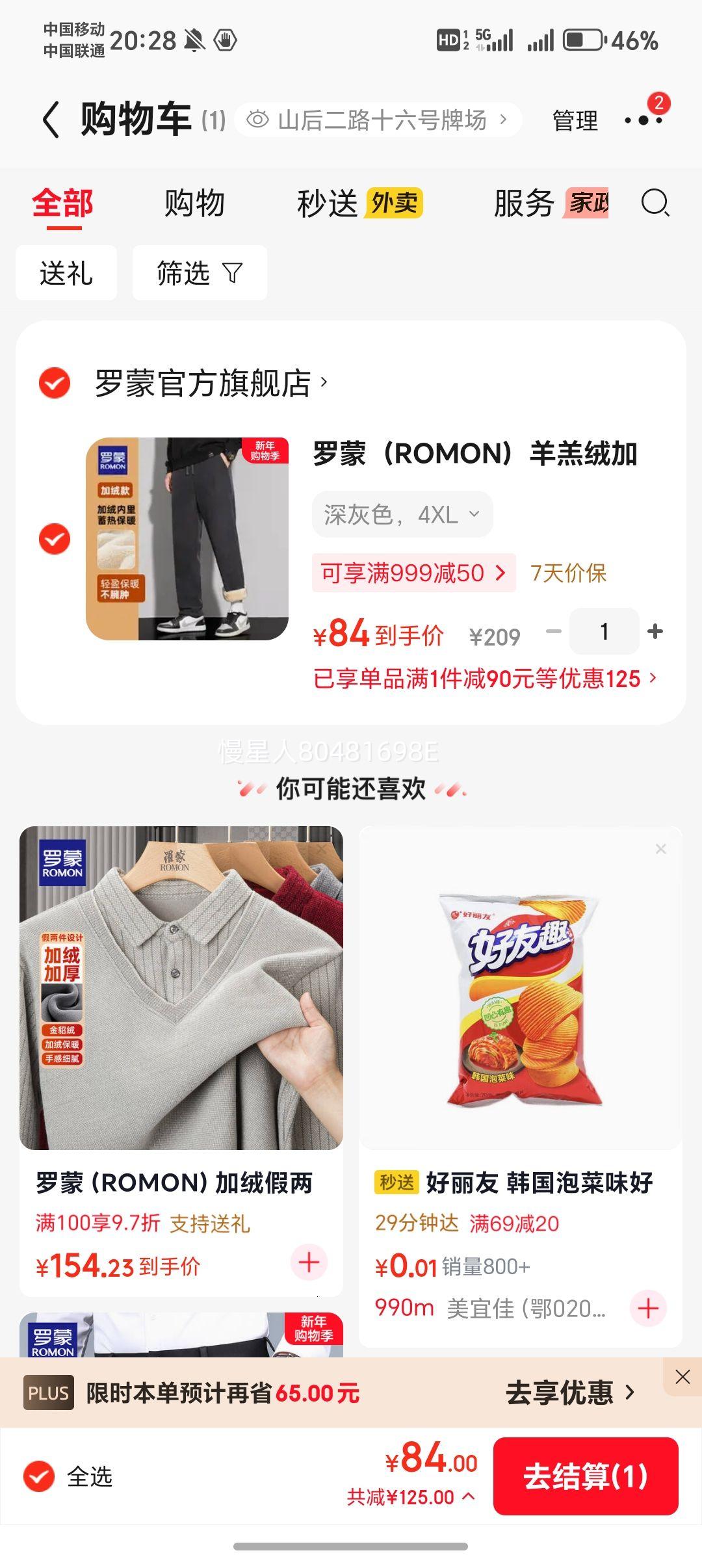
Task: Open the three-dot more options menu
Action: [x=643, y=120]
